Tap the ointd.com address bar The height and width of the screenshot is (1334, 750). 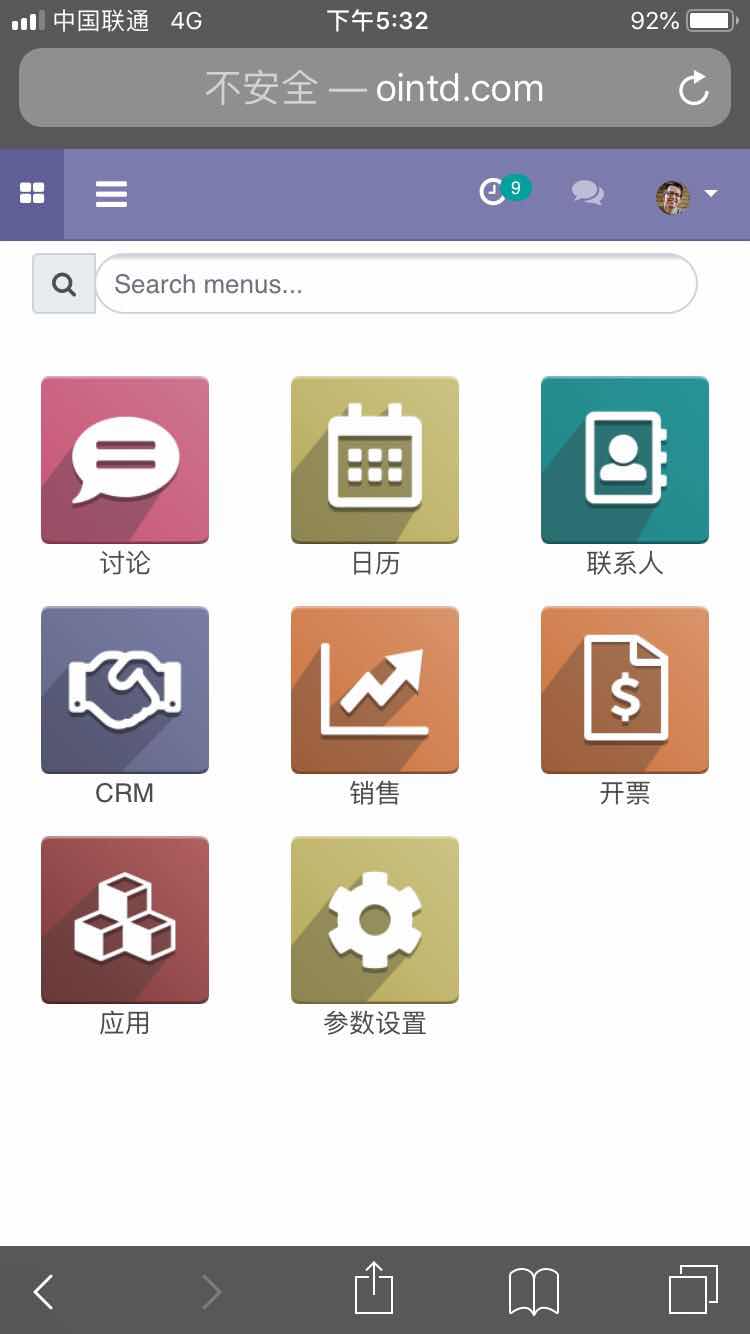tap(375, 88)
